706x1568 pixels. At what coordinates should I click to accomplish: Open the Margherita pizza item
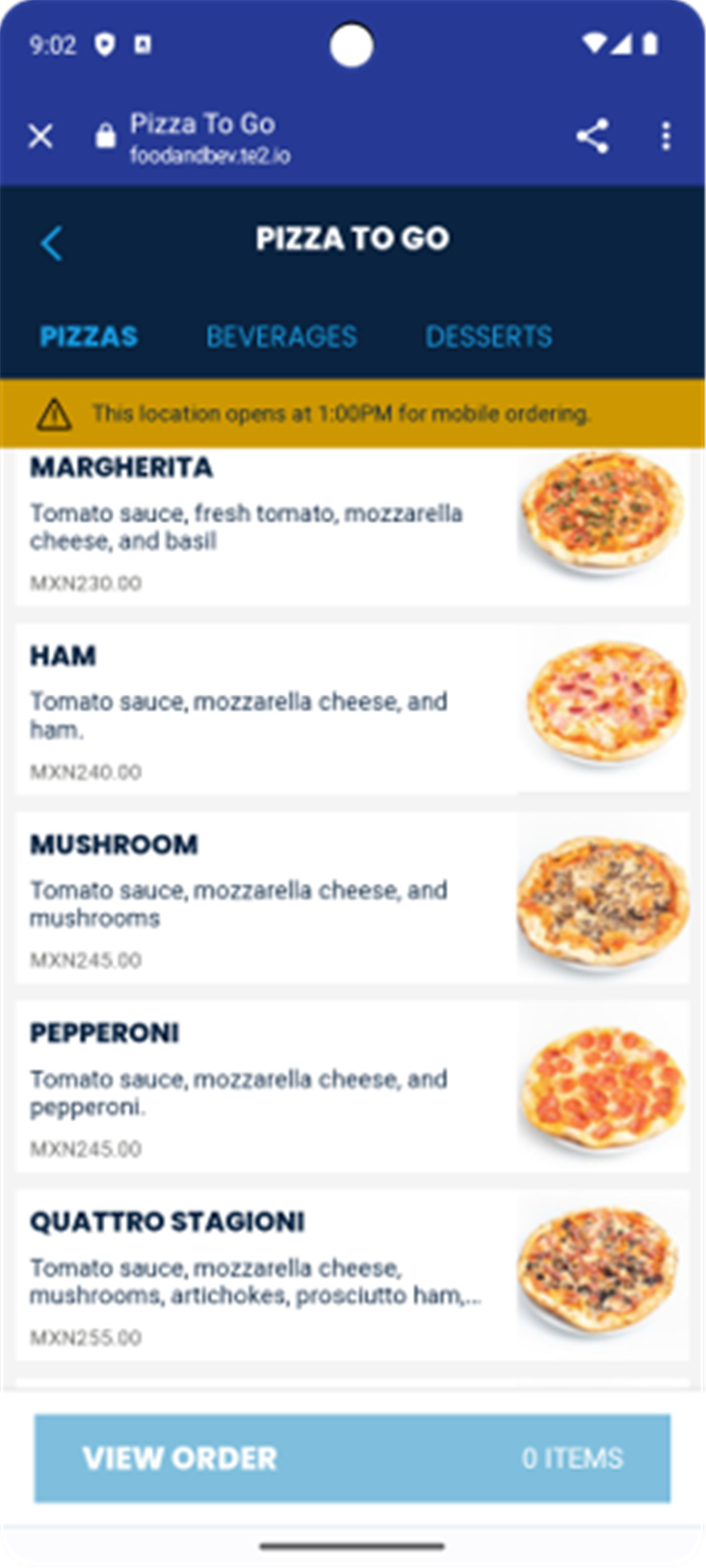[353, 528]
